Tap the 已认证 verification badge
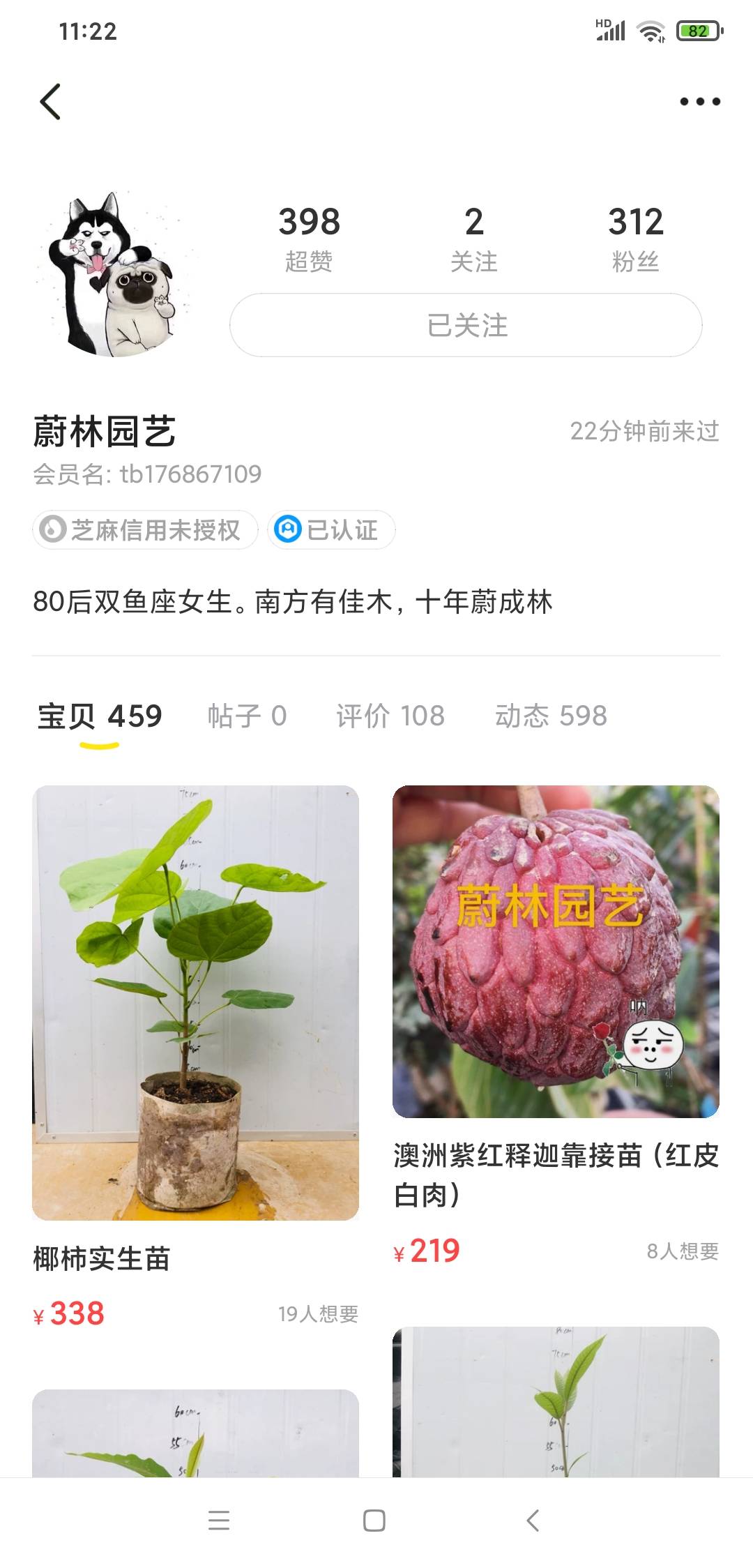753x1568 pixels. [331, 530]
